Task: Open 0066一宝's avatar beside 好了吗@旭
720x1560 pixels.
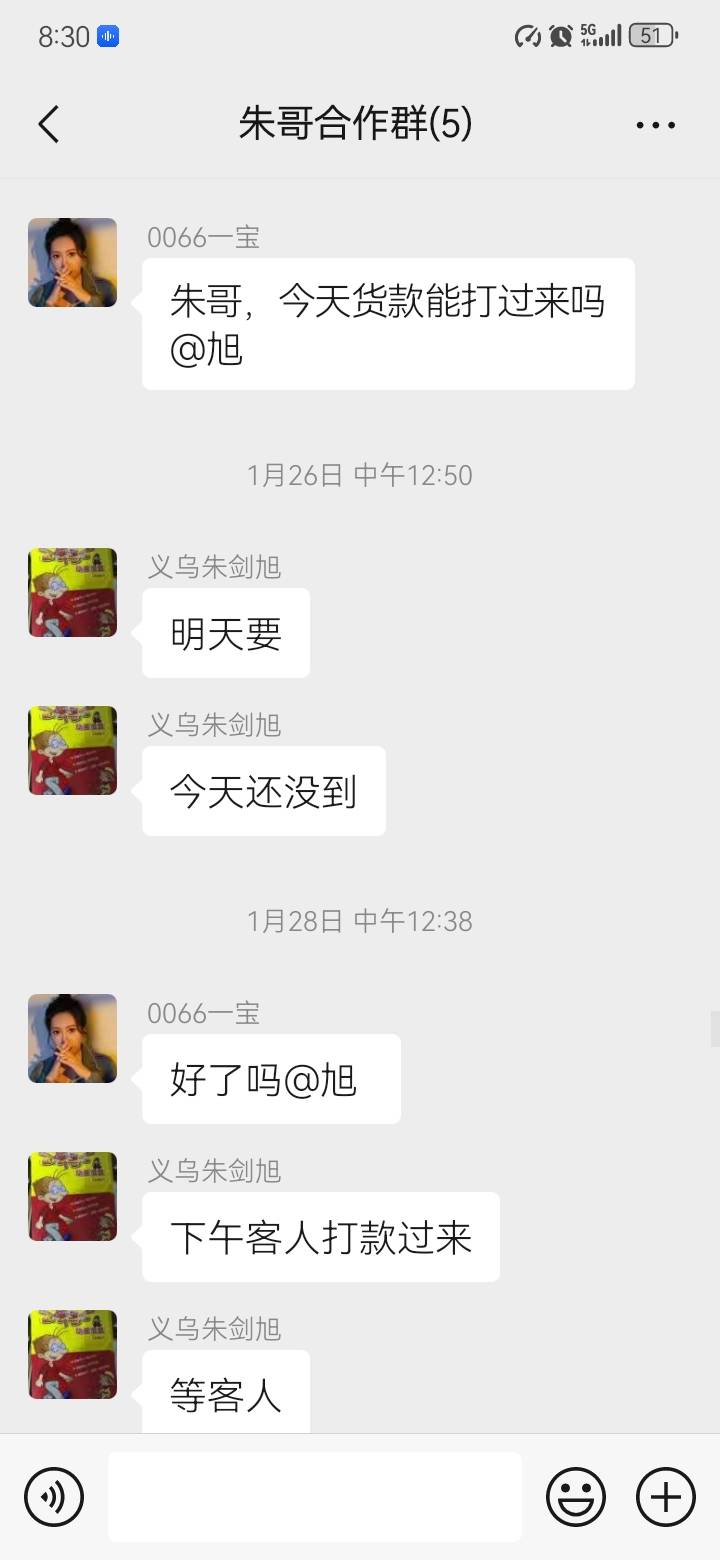Action: [x=72, y=1038]
